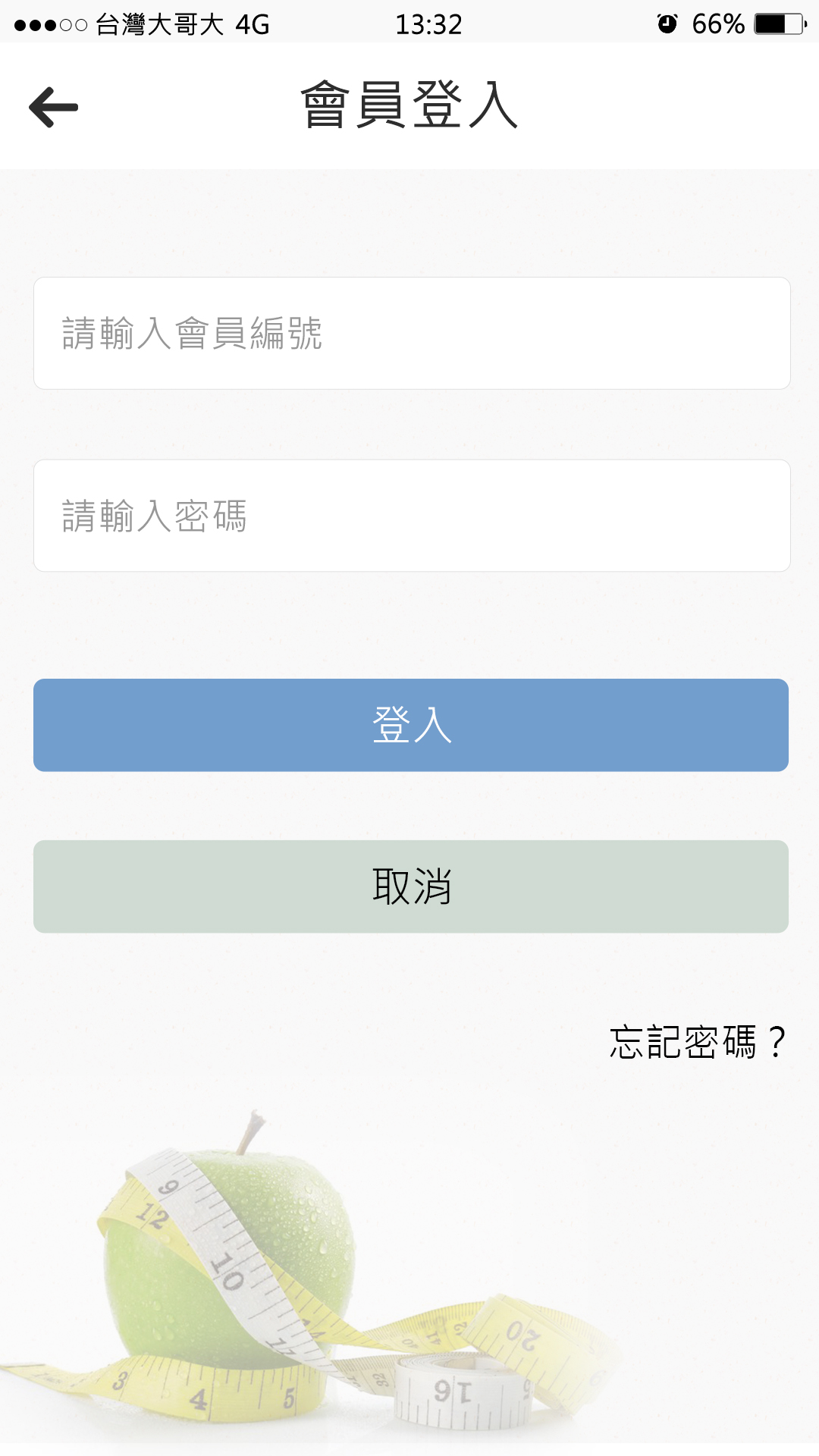819x1456 pixels.
Task: Open the 忘記密碼 link
Action: point(697,1042)
